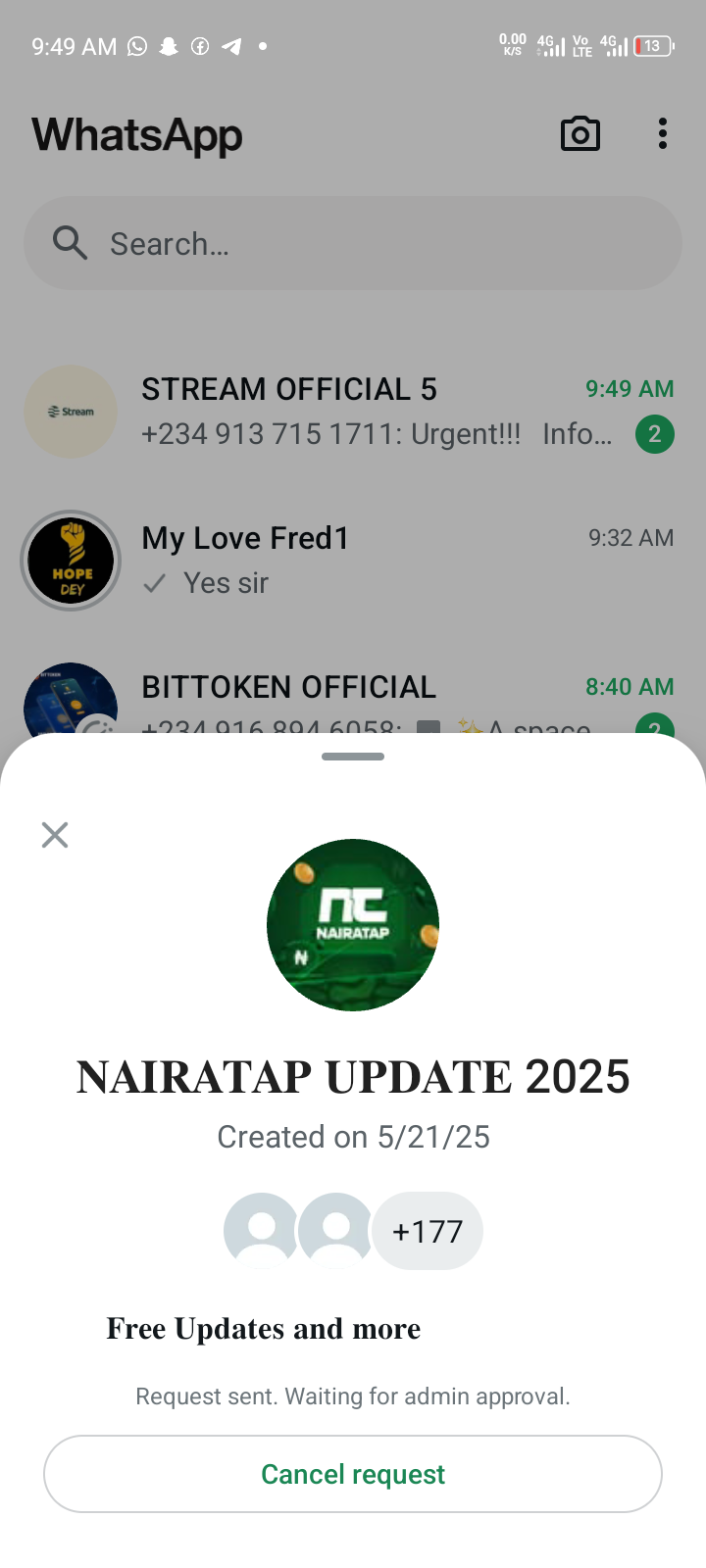Screen dimensions: 706x1568
Task: Open the camera from the app bar
Action: pos(580,134)
